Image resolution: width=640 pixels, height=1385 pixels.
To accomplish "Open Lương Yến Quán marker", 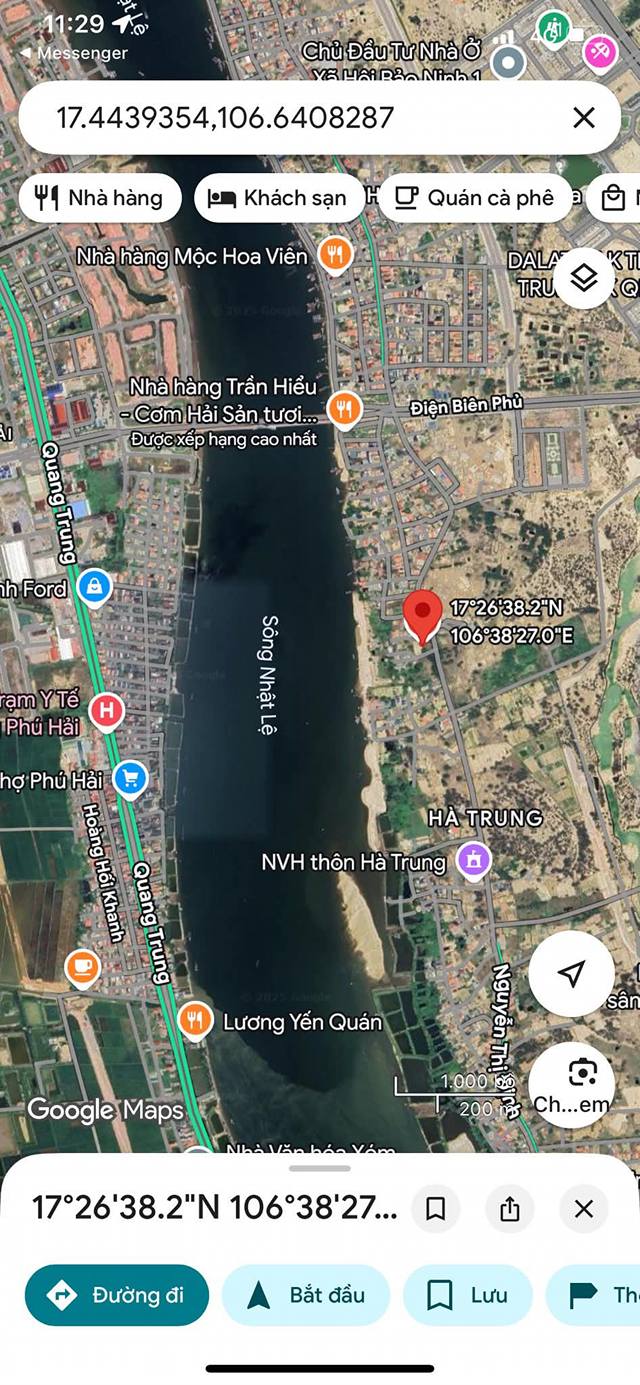I will coord(195,1021).
